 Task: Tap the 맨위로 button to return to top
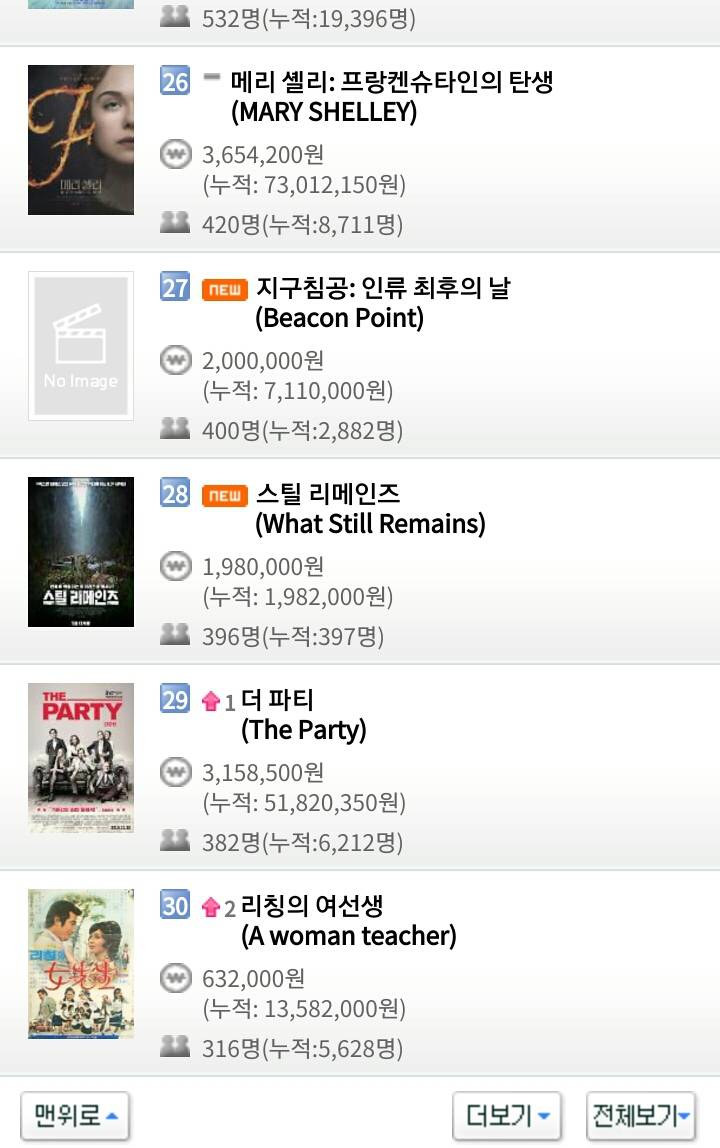75,1115
